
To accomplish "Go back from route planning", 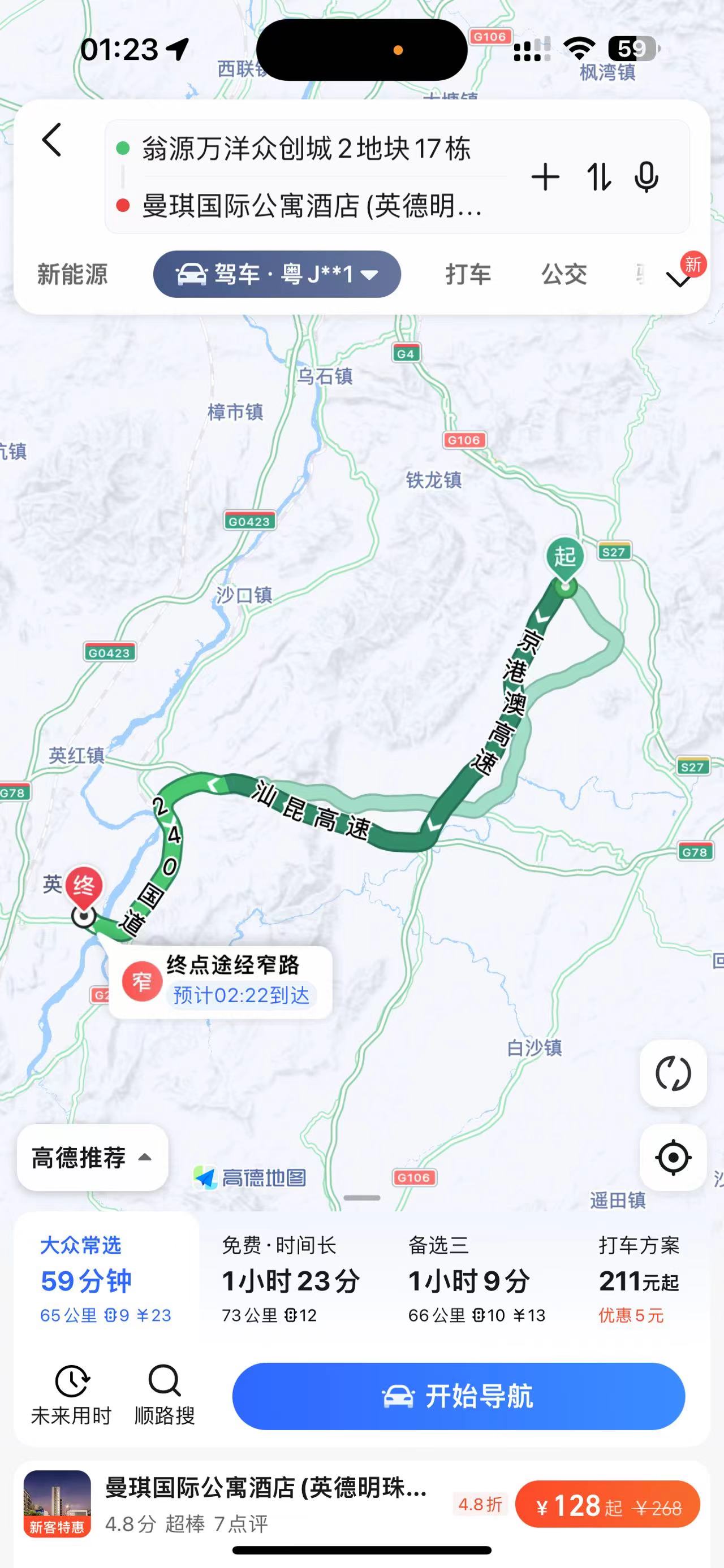I will [x=53, y=140].
